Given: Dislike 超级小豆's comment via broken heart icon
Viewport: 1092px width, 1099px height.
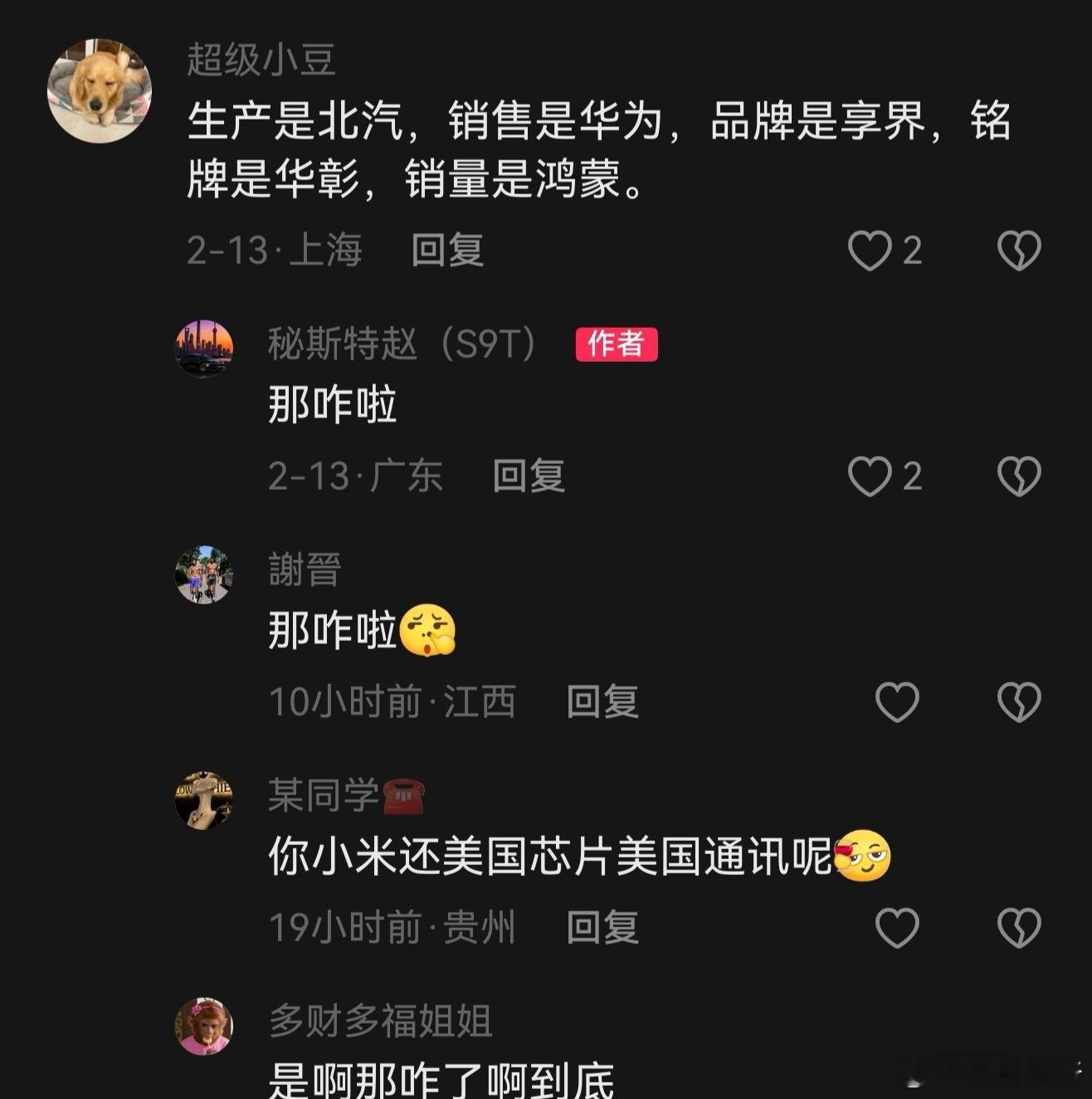Looking at the screenshot, I should [x=1019, y=251].
